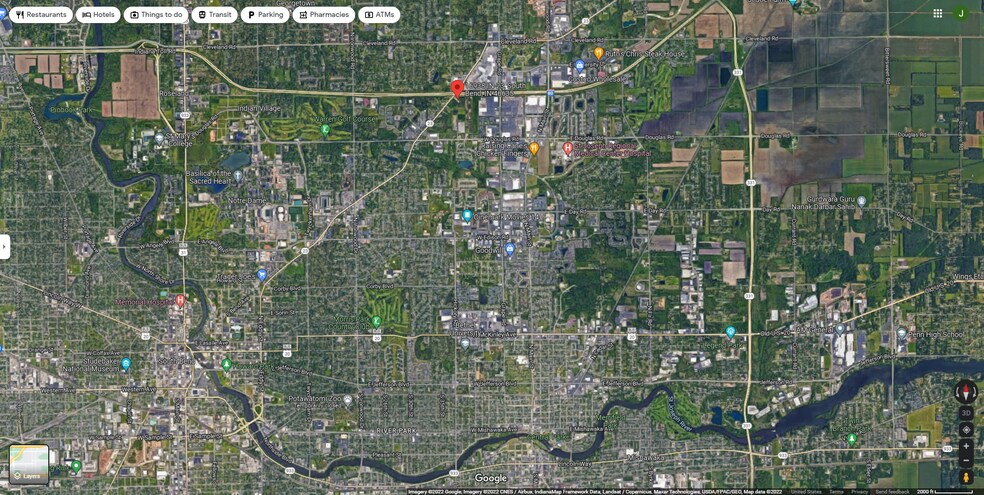Open the Google apps grid
The height and width of the screenshot is (495, 984).
[x=937, y=14]
